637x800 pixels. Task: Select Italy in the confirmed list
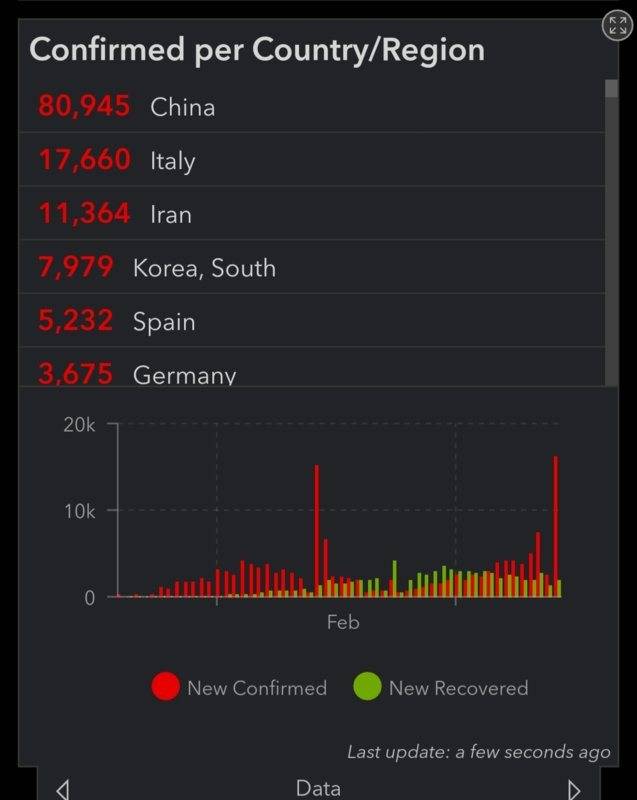pos(312,160)
